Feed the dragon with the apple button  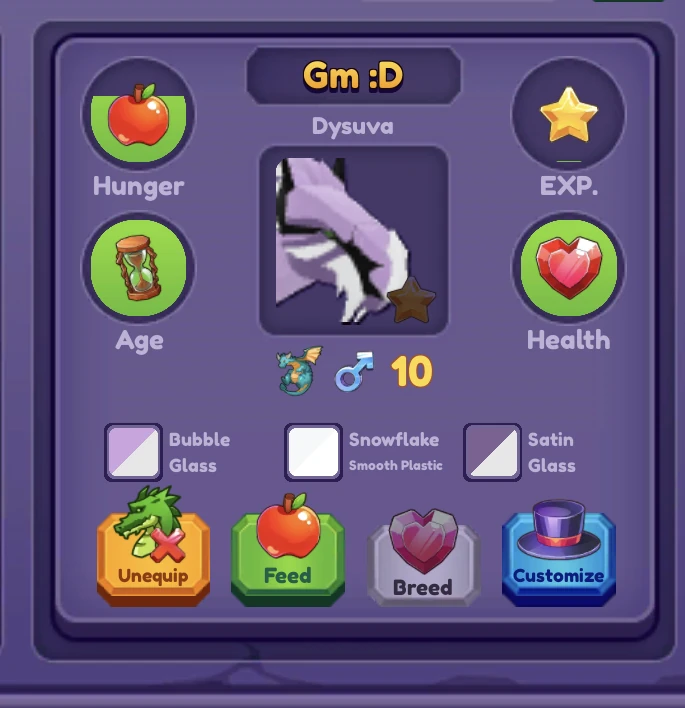coord(288,560)
